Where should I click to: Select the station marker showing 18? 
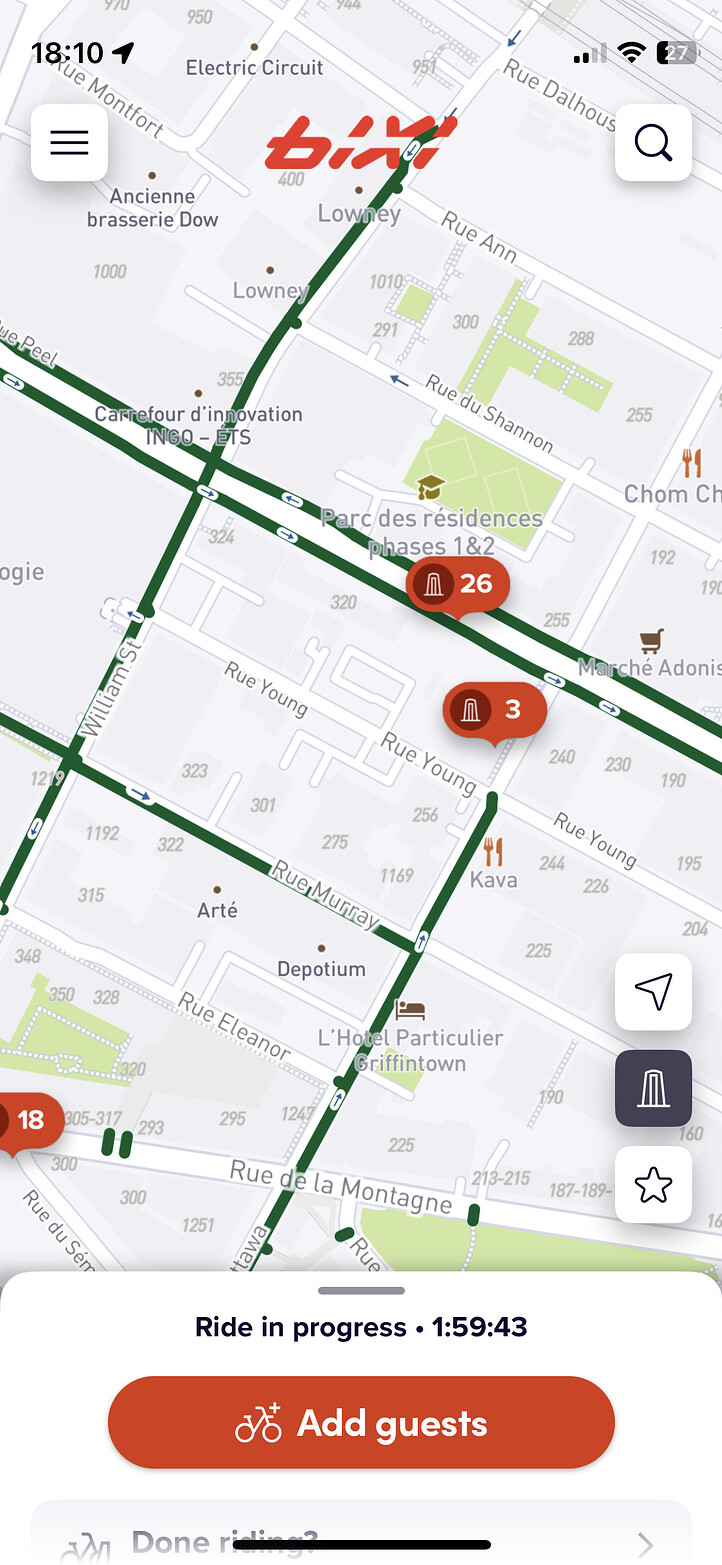pos(25,1121)
